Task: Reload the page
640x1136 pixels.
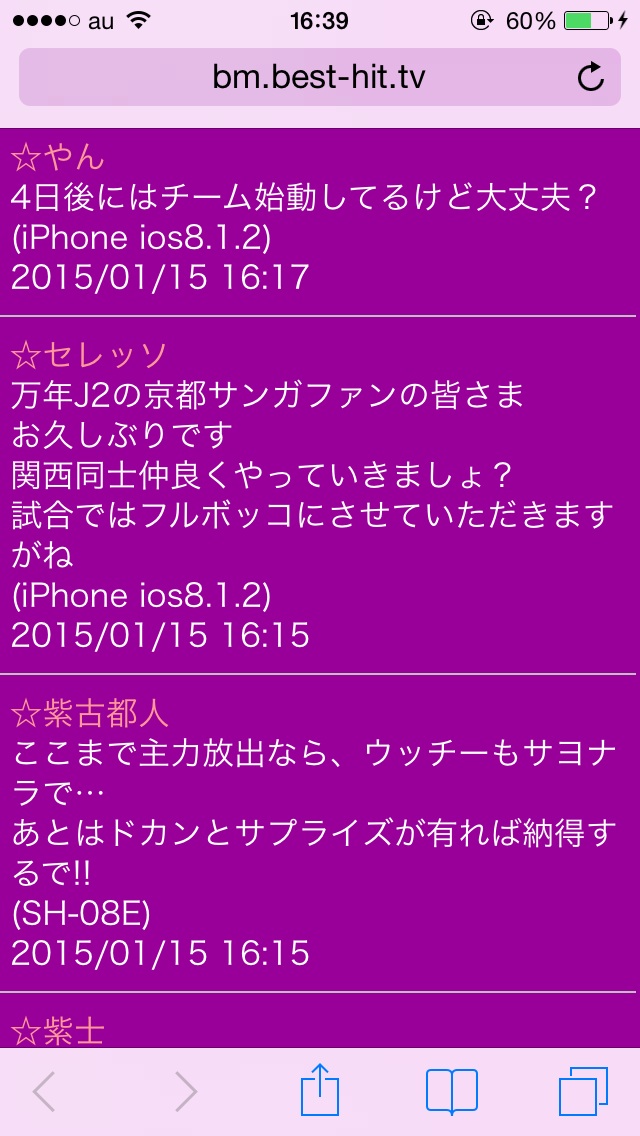Action: (x=591, y=77)
